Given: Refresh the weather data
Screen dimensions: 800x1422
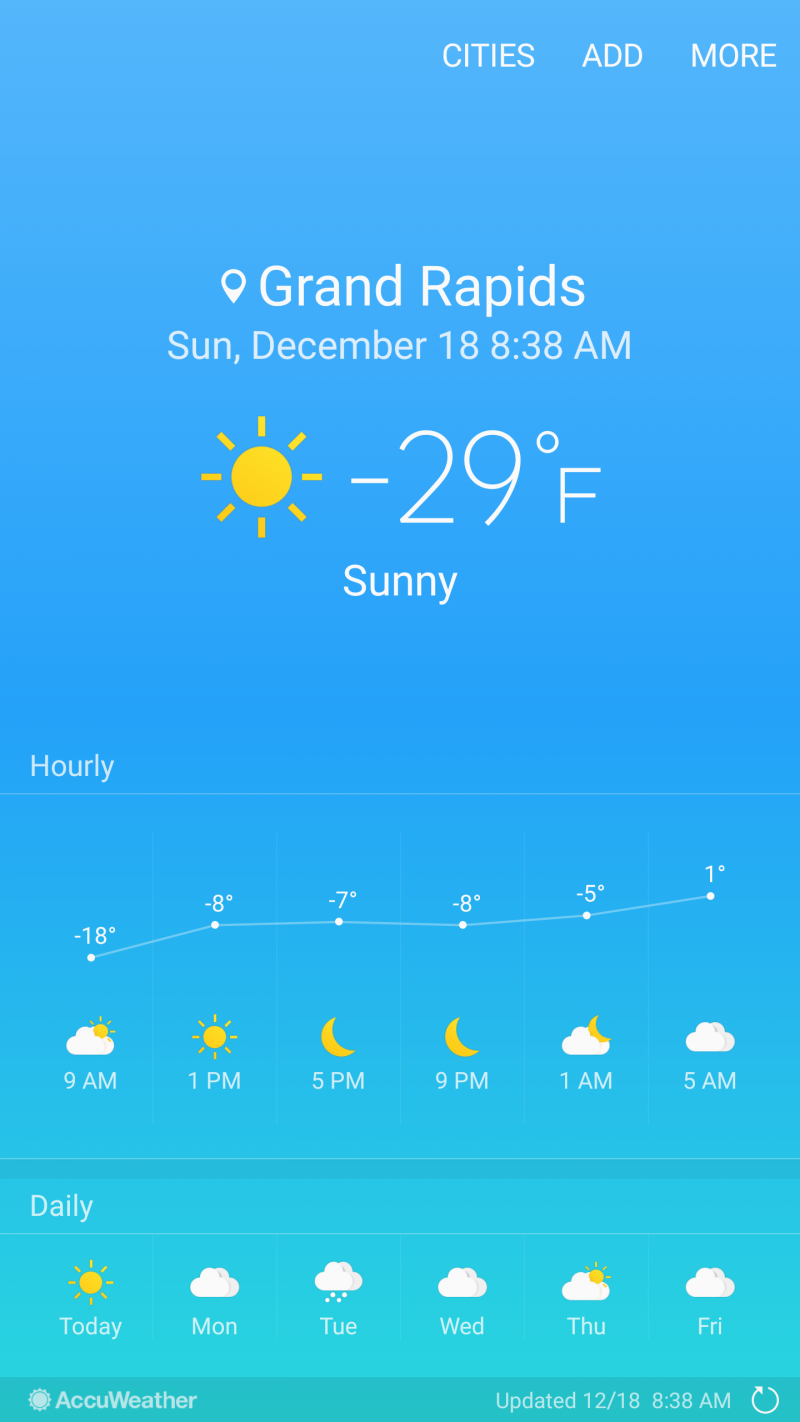Looking at the screenshot, I should [765, 1400].
